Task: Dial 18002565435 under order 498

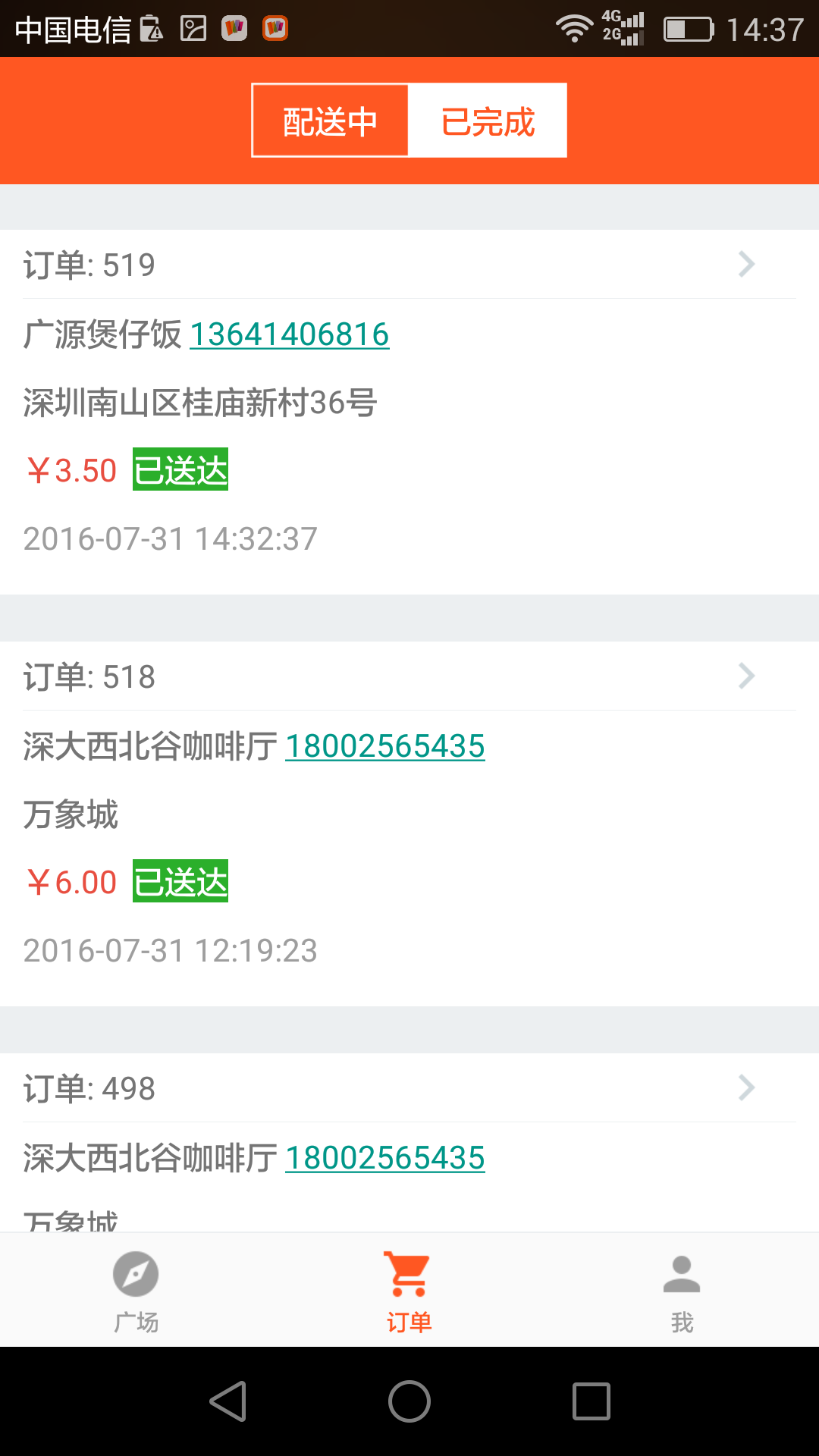Action: 385,1157
